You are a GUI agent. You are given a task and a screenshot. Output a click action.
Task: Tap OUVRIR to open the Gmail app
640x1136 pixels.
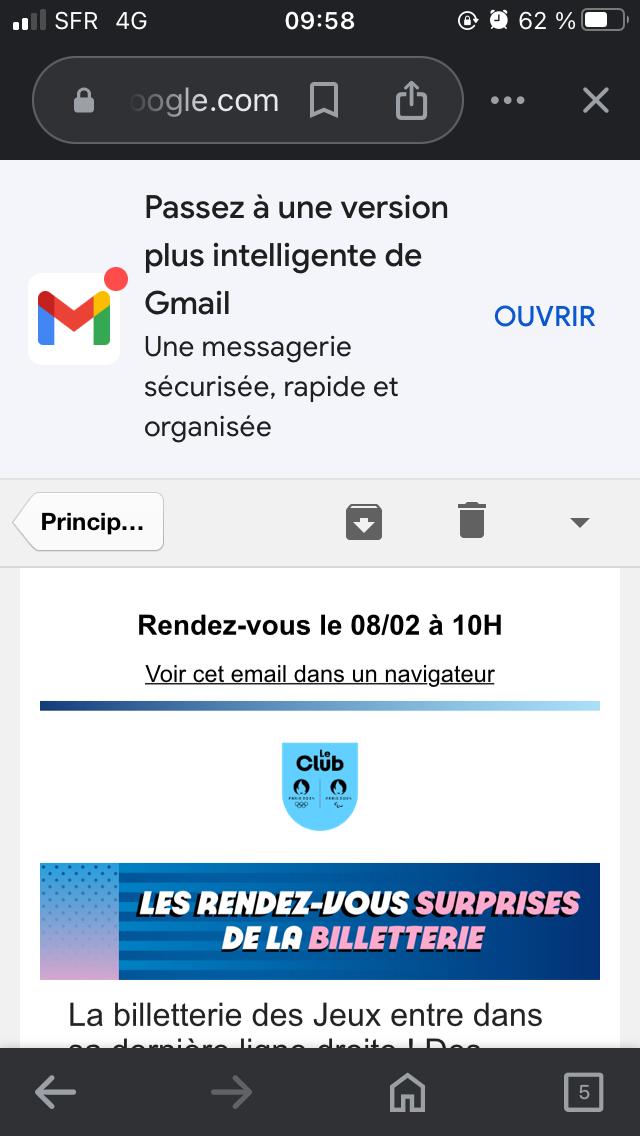pyautogui.click(x=544, y=317)
